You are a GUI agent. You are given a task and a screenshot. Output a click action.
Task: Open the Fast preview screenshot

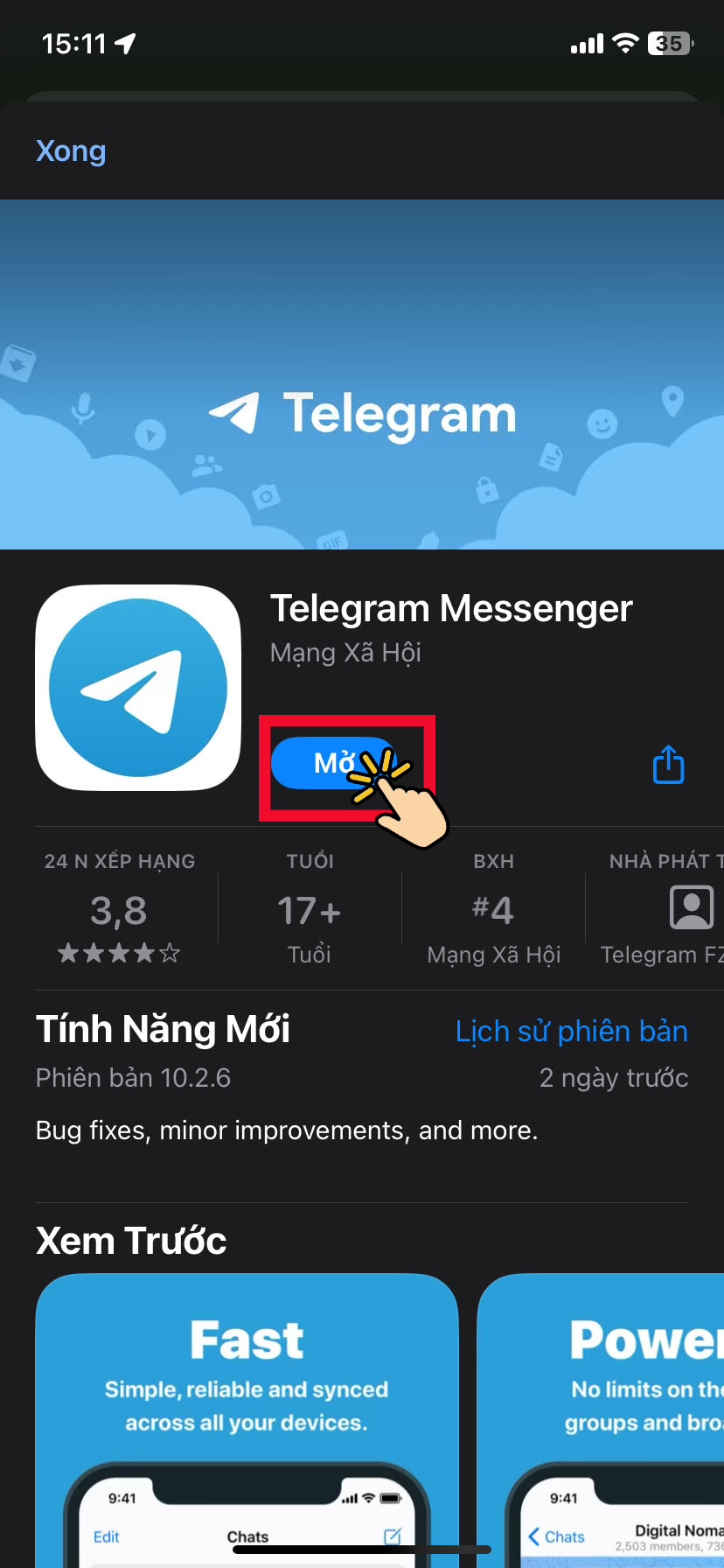[x=247, y=1417]
